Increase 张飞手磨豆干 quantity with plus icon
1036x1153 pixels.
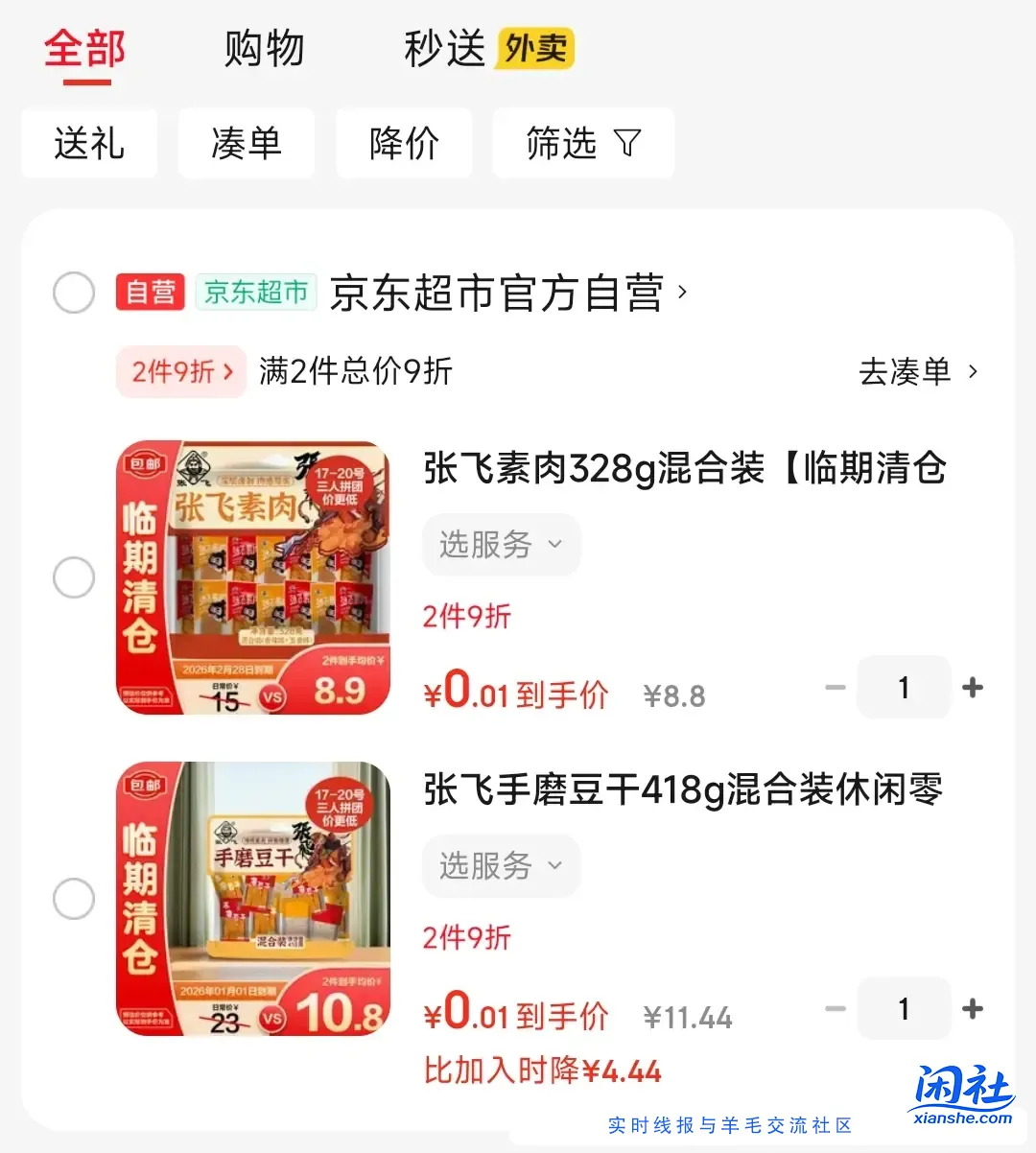tap(973, 1008)
